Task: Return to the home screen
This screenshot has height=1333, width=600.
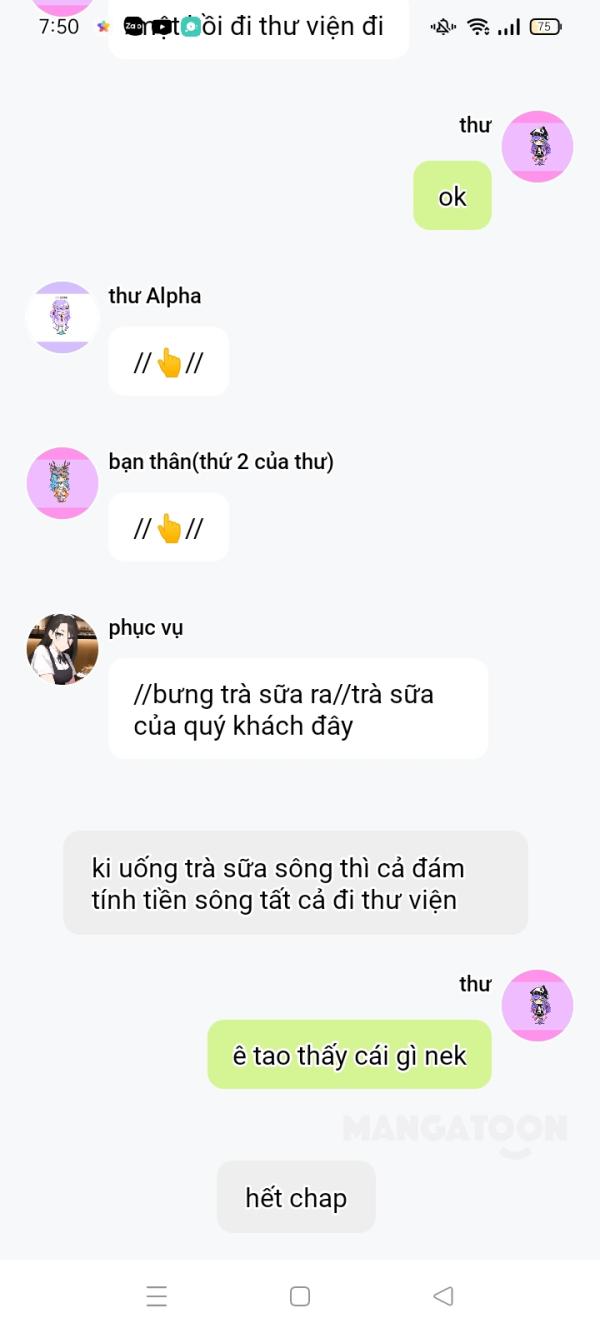Action: point(299,1296)
